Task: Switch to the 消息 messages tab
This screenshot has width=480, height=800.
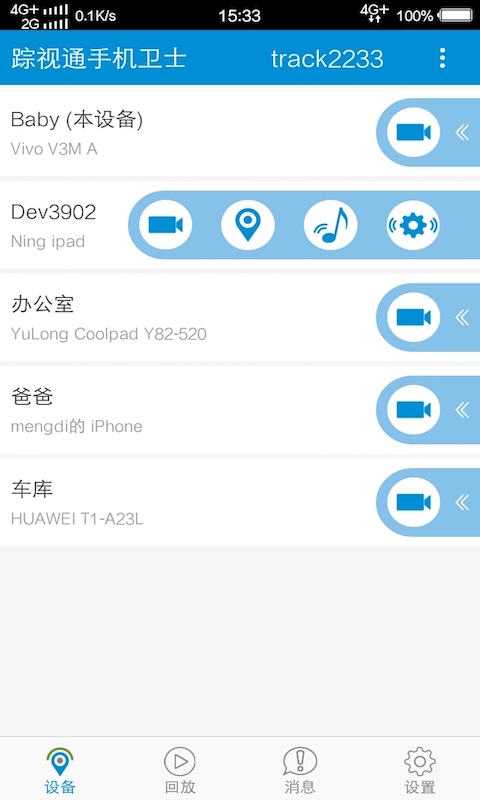Action: click(300, 770)
